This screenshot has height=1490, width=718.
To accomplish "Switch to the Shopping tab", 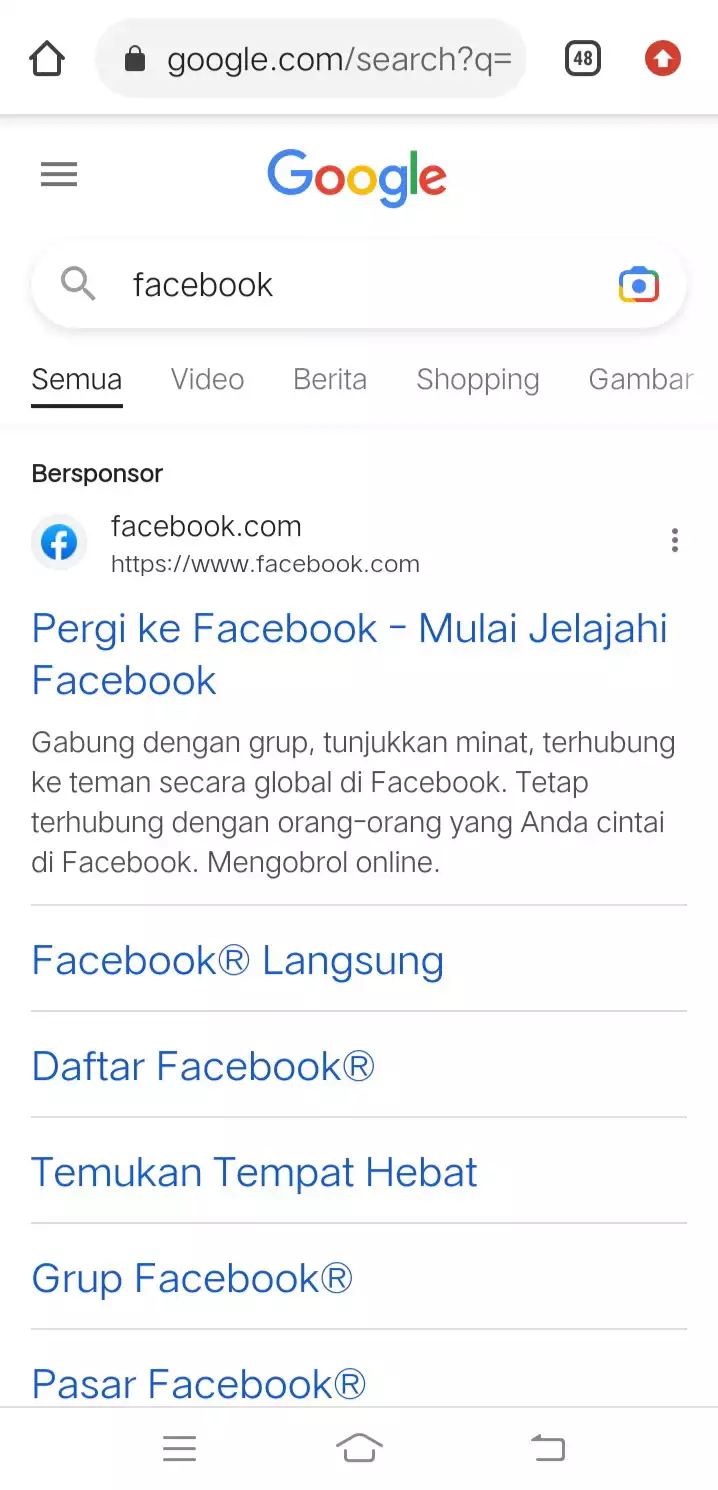I will [477, 380].
